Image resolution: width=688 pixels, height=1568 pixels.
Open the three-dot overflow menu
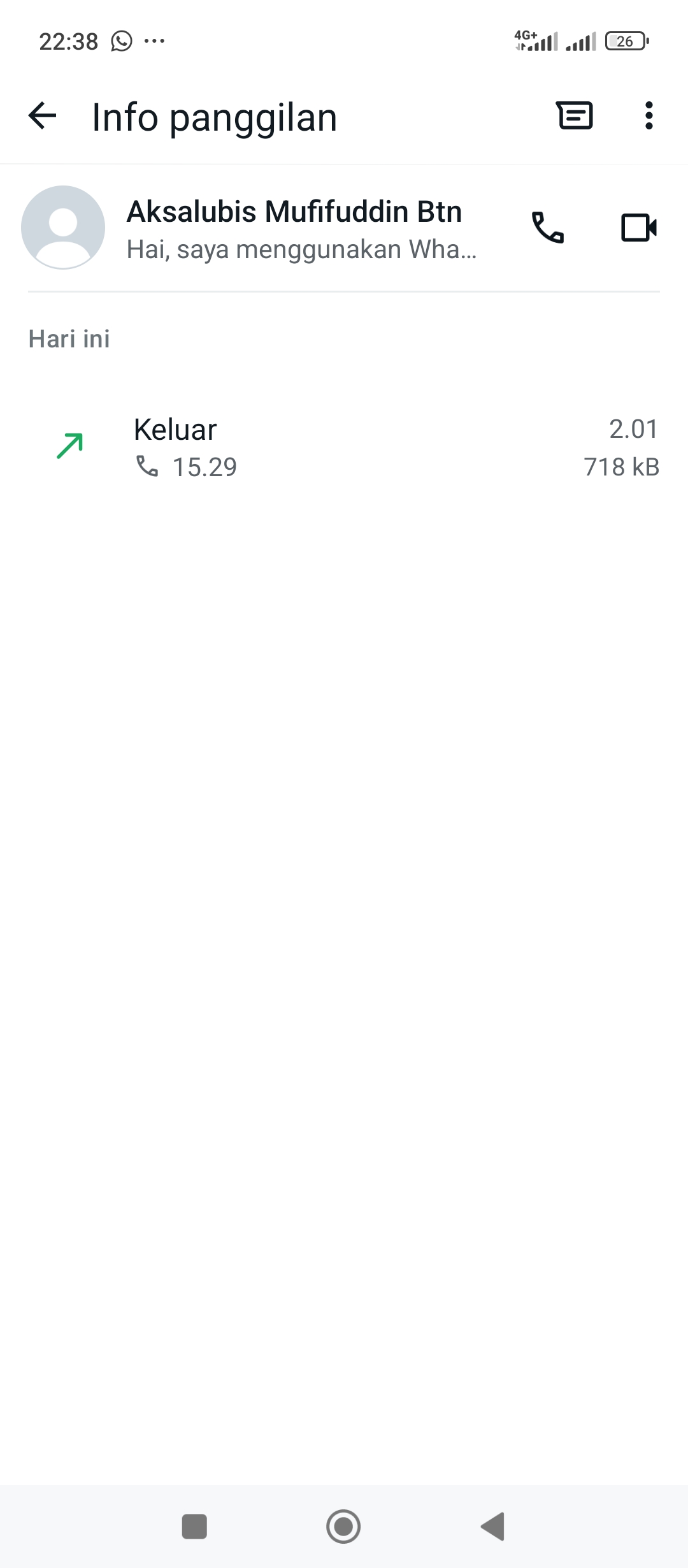649,116
